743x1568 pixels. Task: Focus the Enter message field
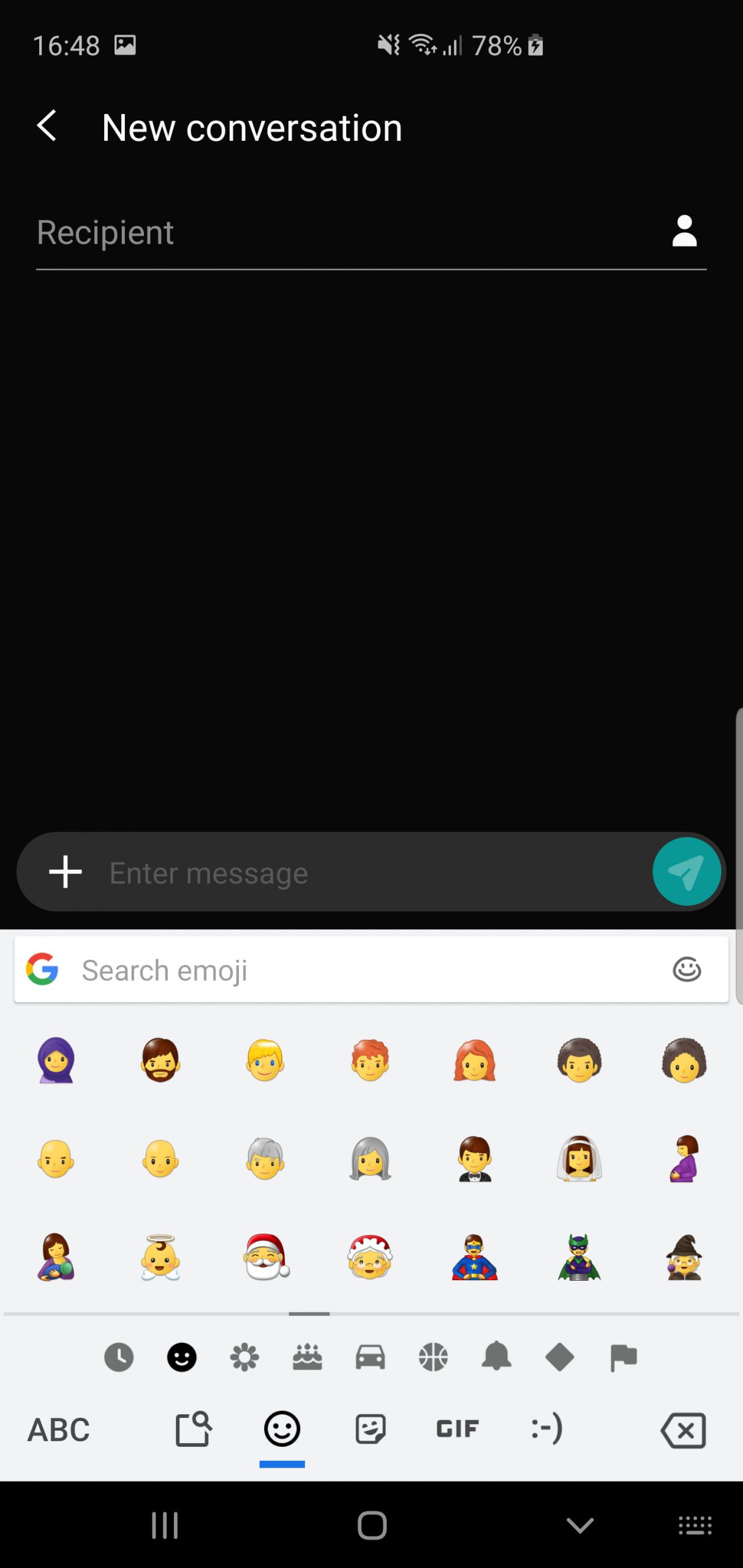point(374,873)
